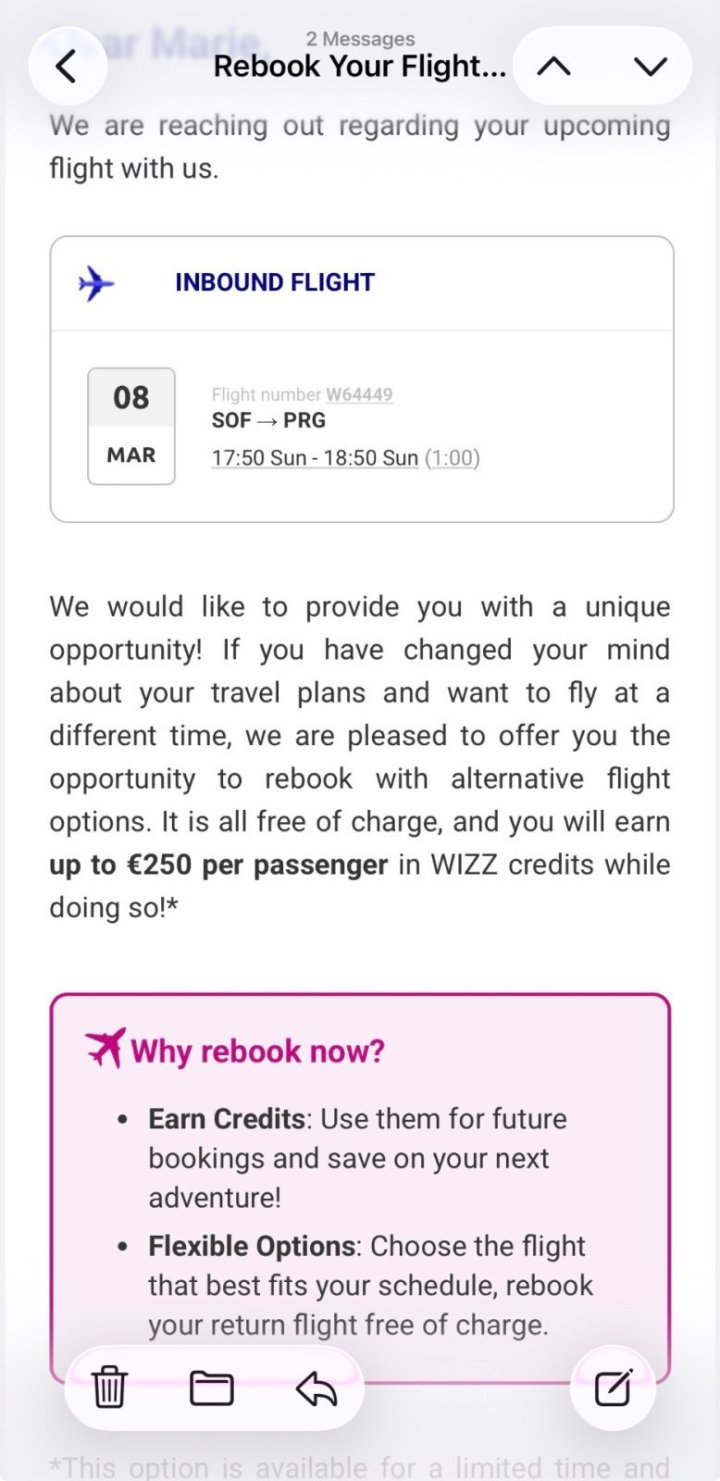This screenshot has width=720, height=1481.
Task: Jump to the previous message
Action: tap(554, 66)
